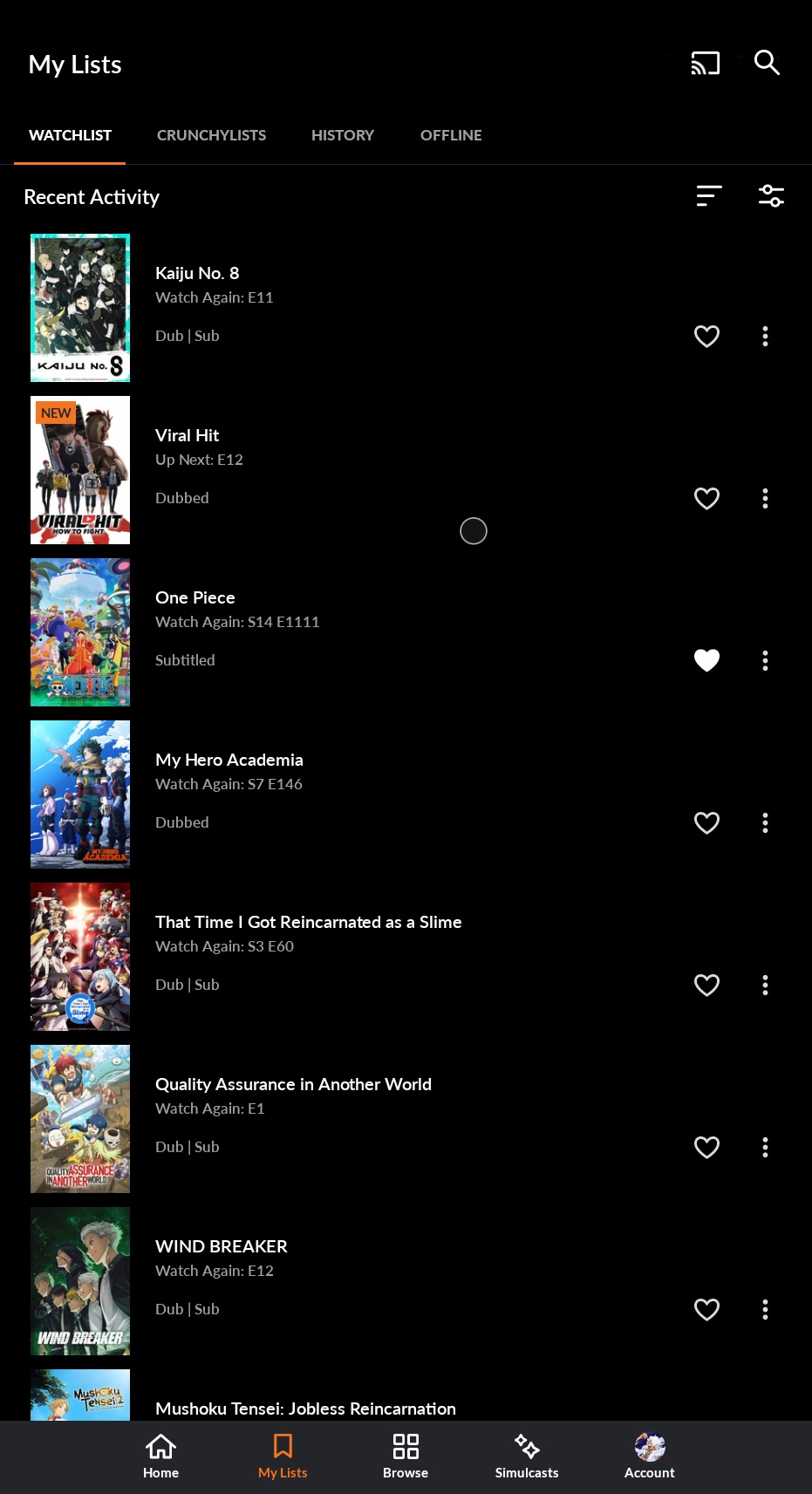Switch to the History tab
The image size is (812, 1494).
pos(342,135)
